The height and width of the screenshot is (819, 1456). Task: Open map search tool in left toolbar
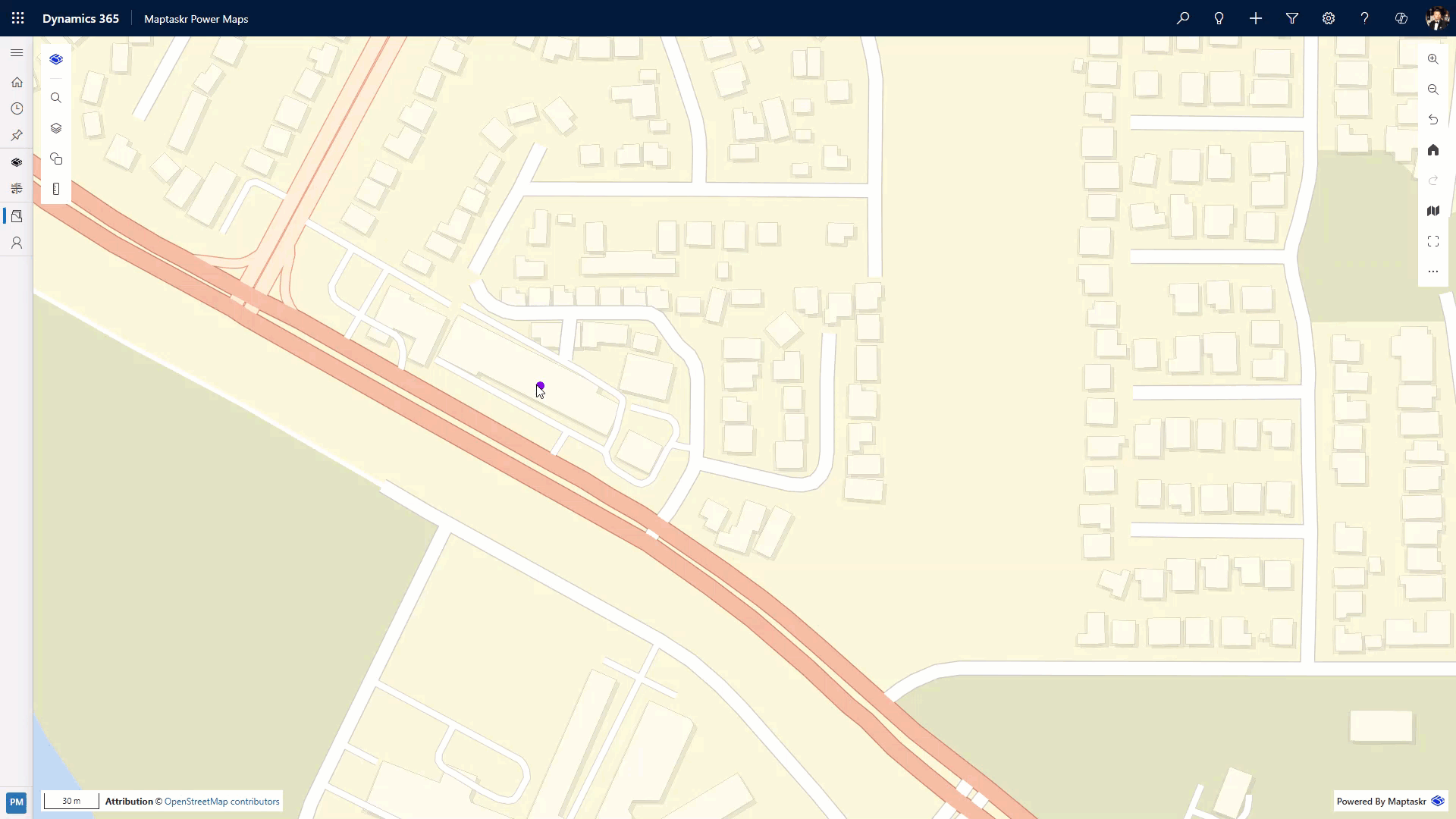coord(56,98)
